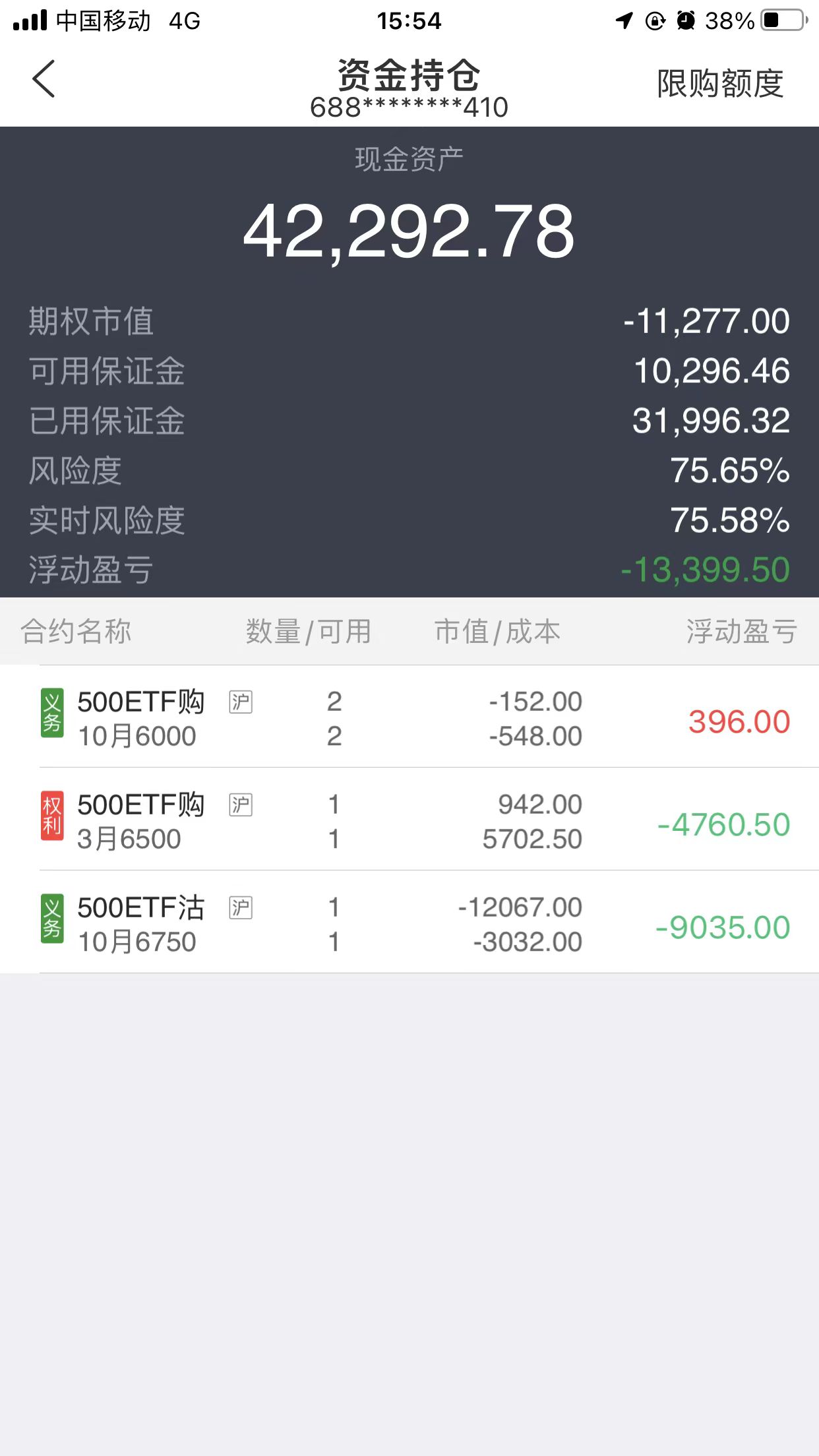Image resolution: width=819 pixels, height=1456 pixels.
Task: Open 限购额度 in the top bar
Action: 720,84
